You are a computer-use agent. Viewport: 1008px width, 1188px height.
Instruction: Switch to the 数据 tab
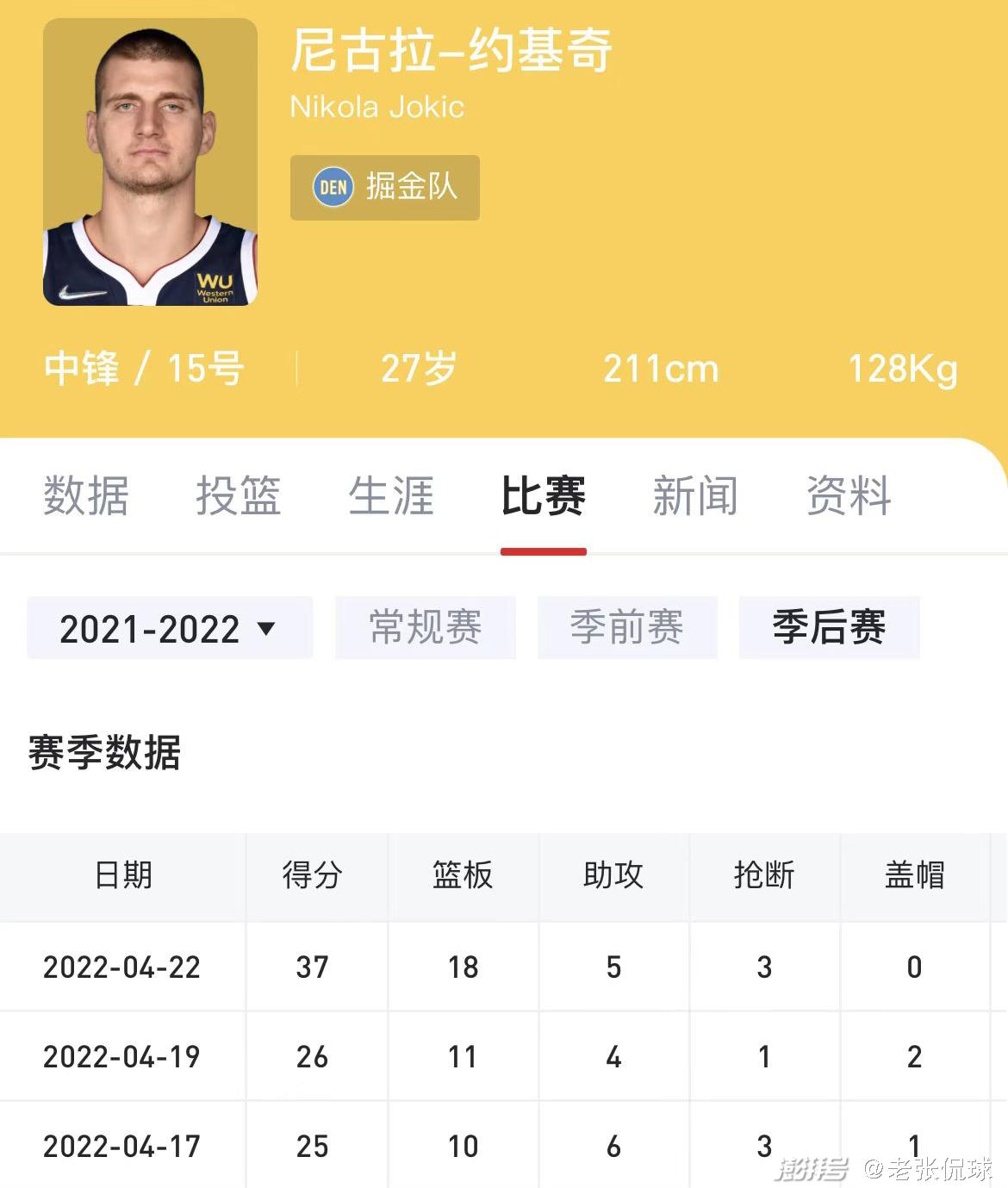[x=86, y=496]
